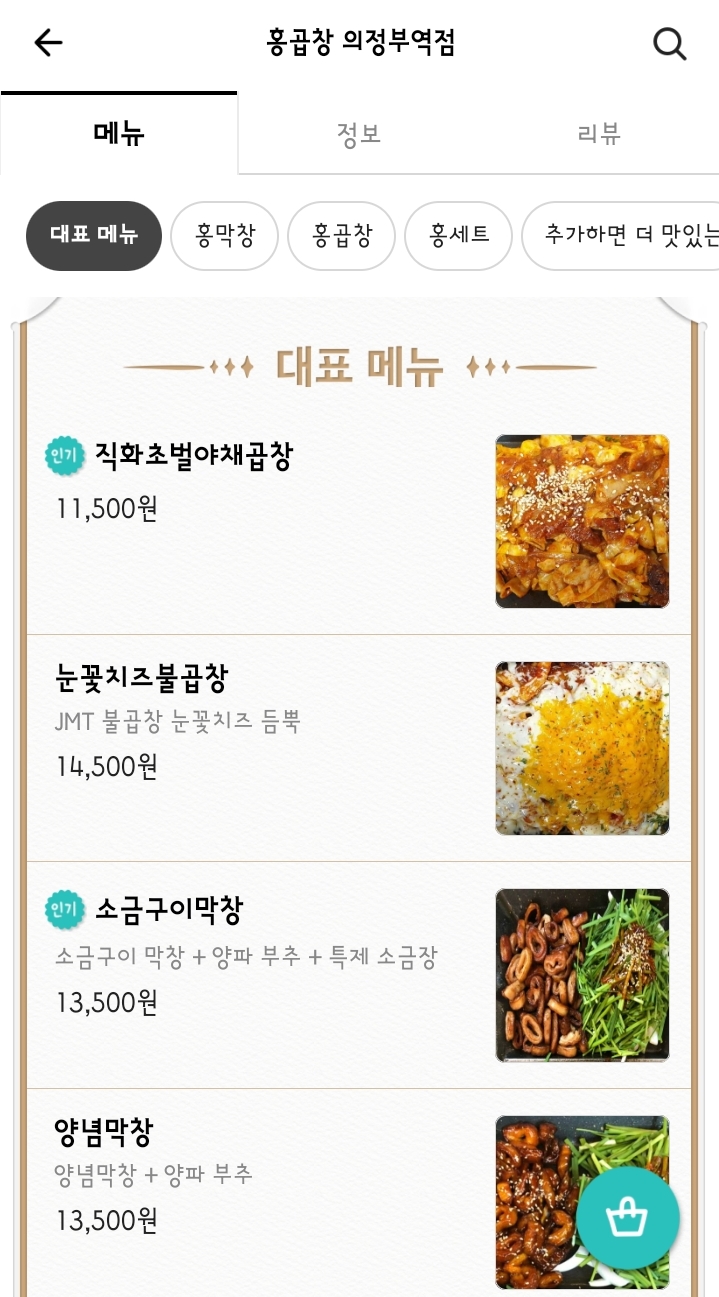719x1297 pixels.
Task: Select 소금구이막창 from the menu list
Action: pyautogui.click(x=169, y=910)
